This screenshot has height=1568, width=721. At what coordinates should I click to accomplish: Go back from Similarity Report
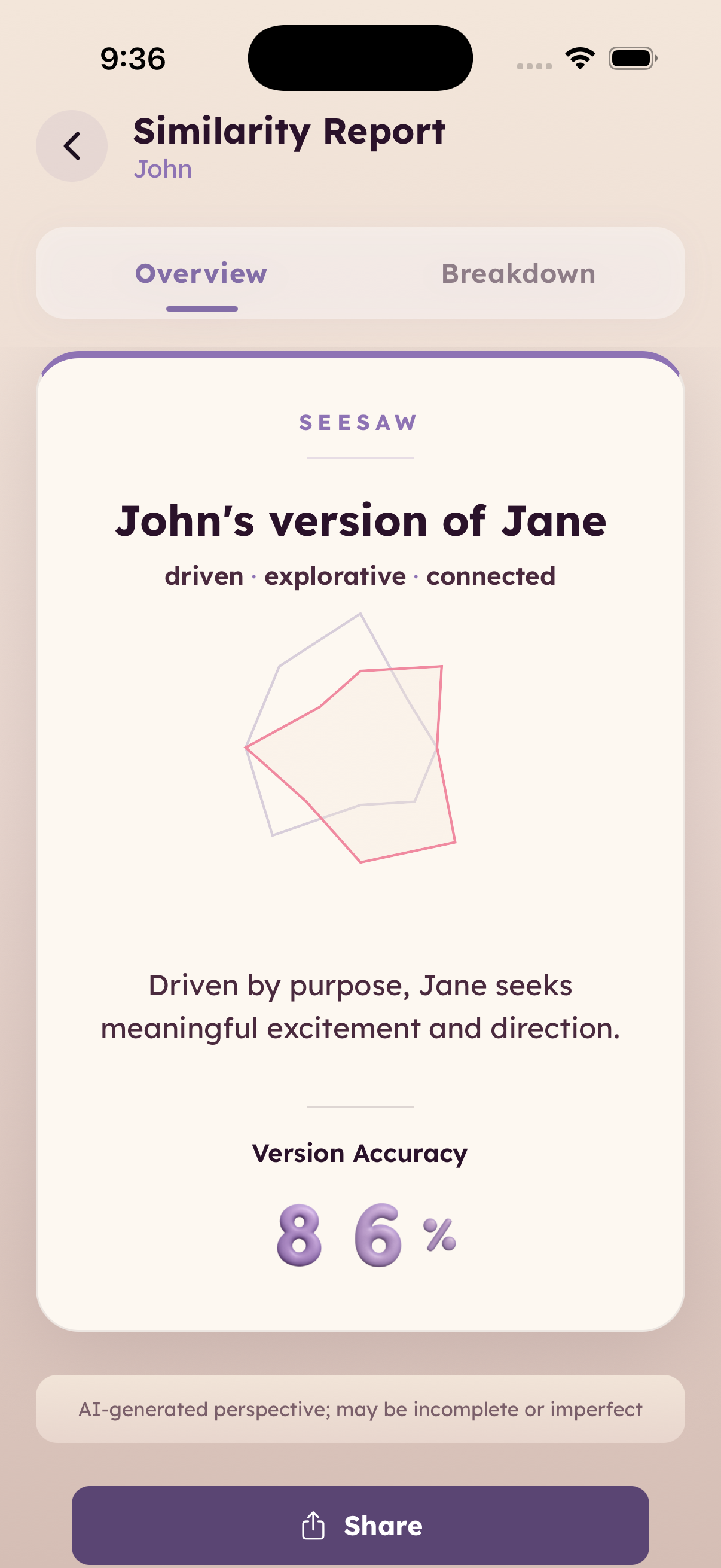pyautogui.click(x=72, y=146)
